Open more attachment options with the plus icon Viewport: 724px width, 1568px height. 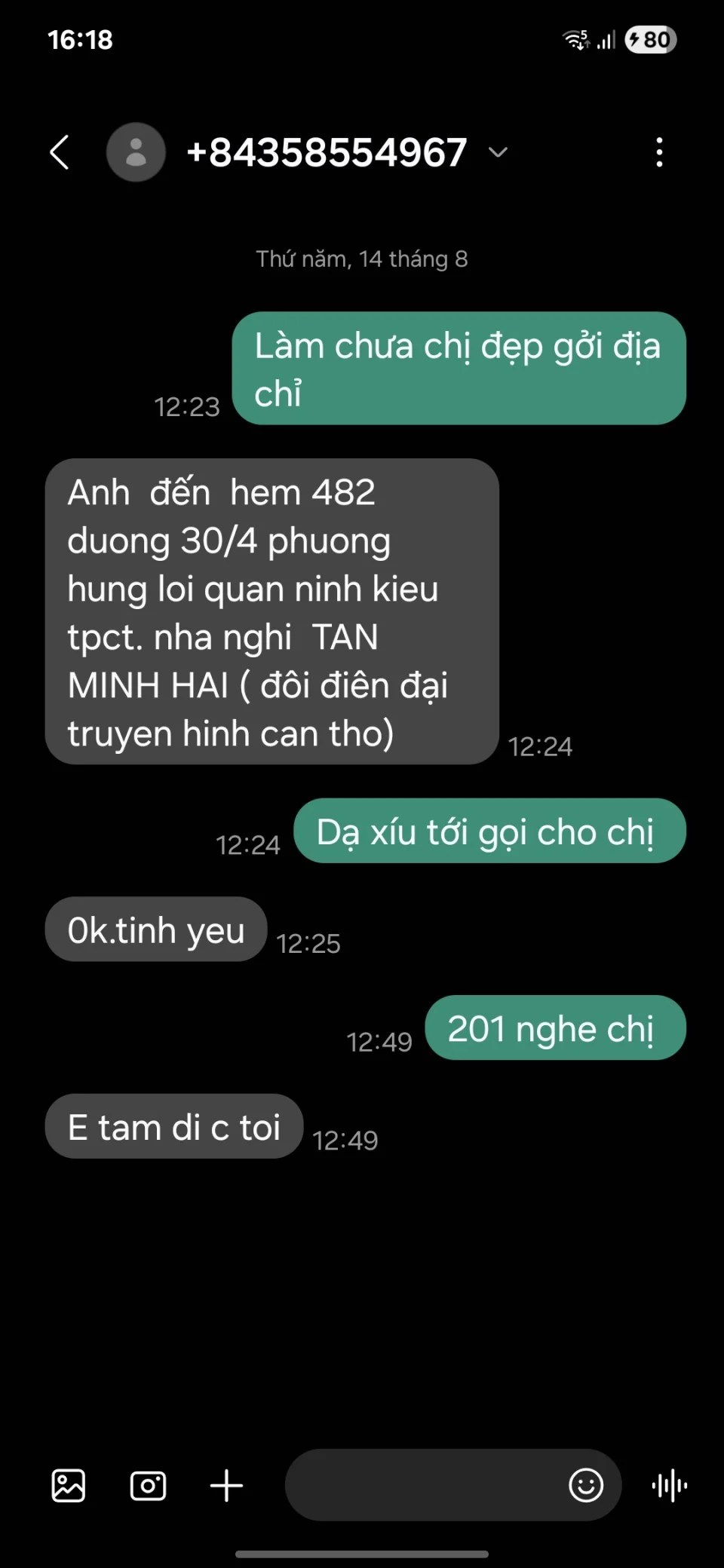click(x=226, y=1486)
